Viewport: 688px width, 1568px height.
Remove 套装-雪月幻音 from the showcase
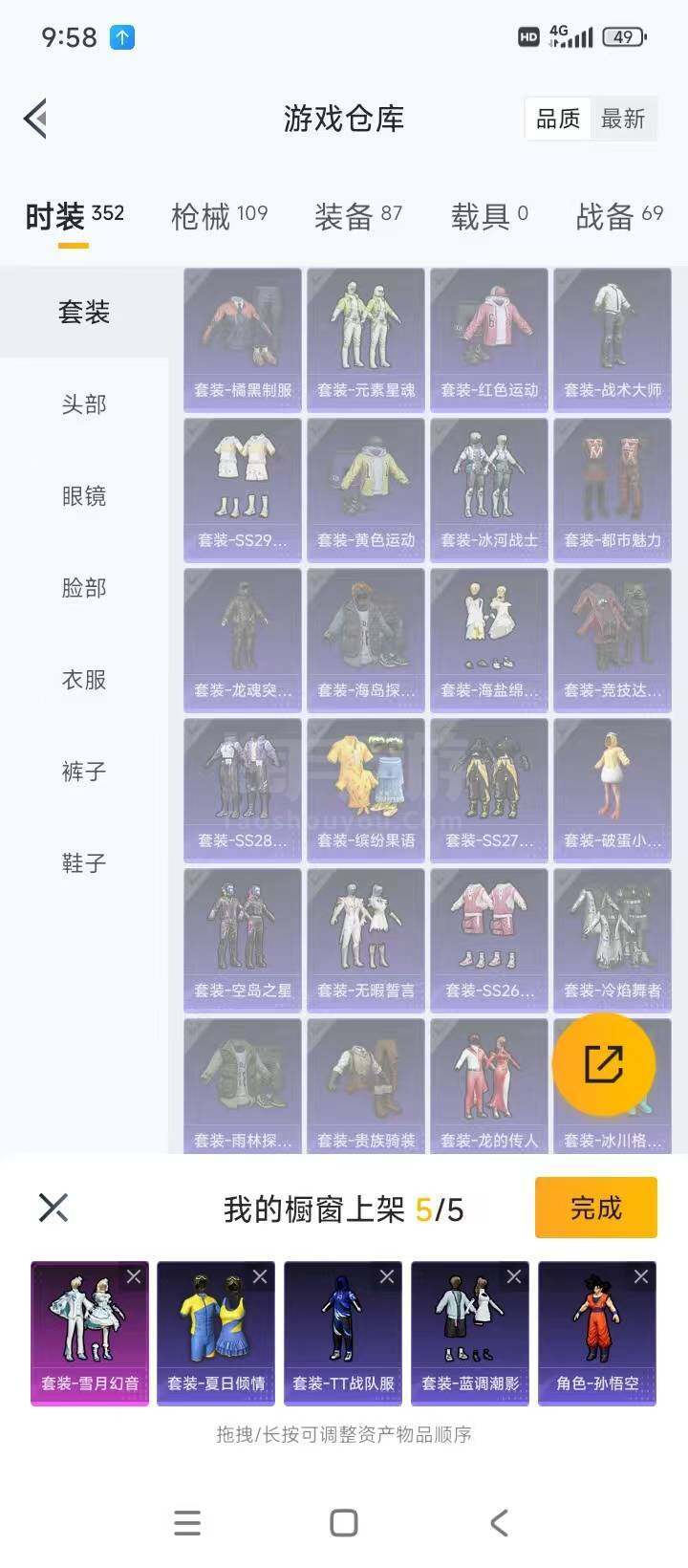(x=134, y=1276)
